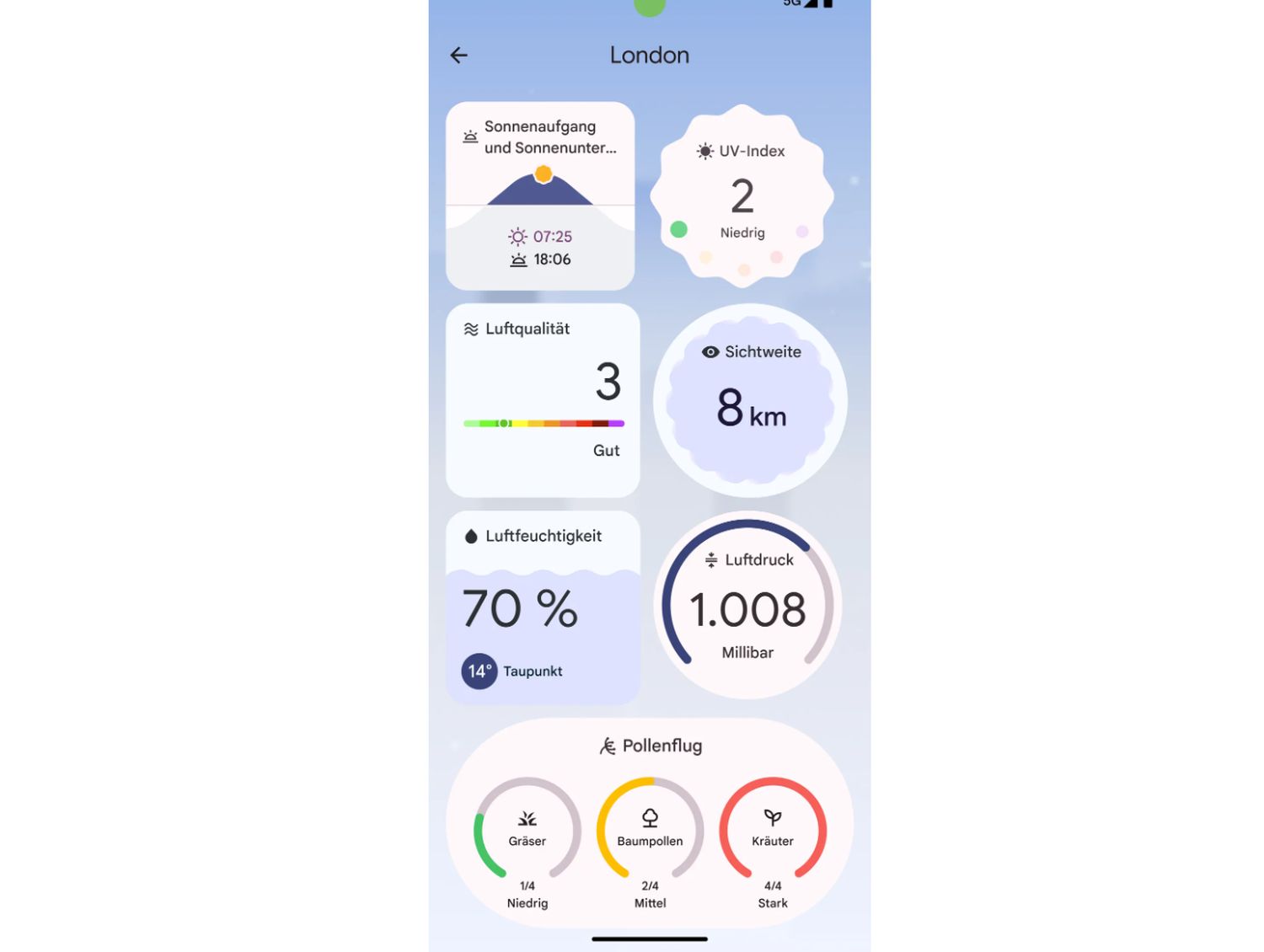
Task: Open the UV-Index card
Action: [x=742, y=195]
